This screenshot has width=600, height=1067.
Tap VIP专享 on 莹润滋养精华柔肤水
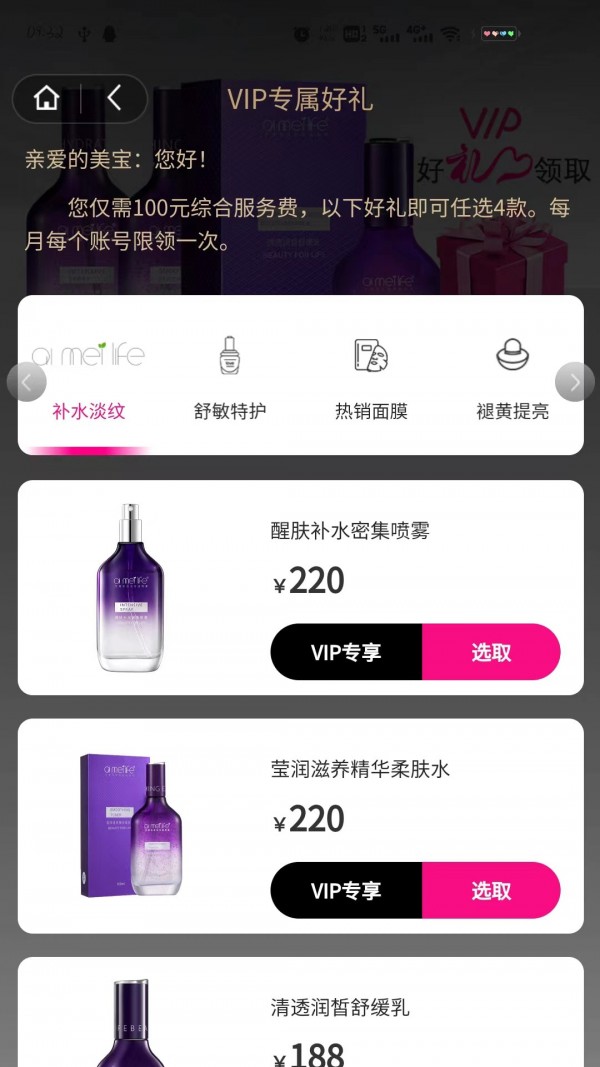[346, 890]
